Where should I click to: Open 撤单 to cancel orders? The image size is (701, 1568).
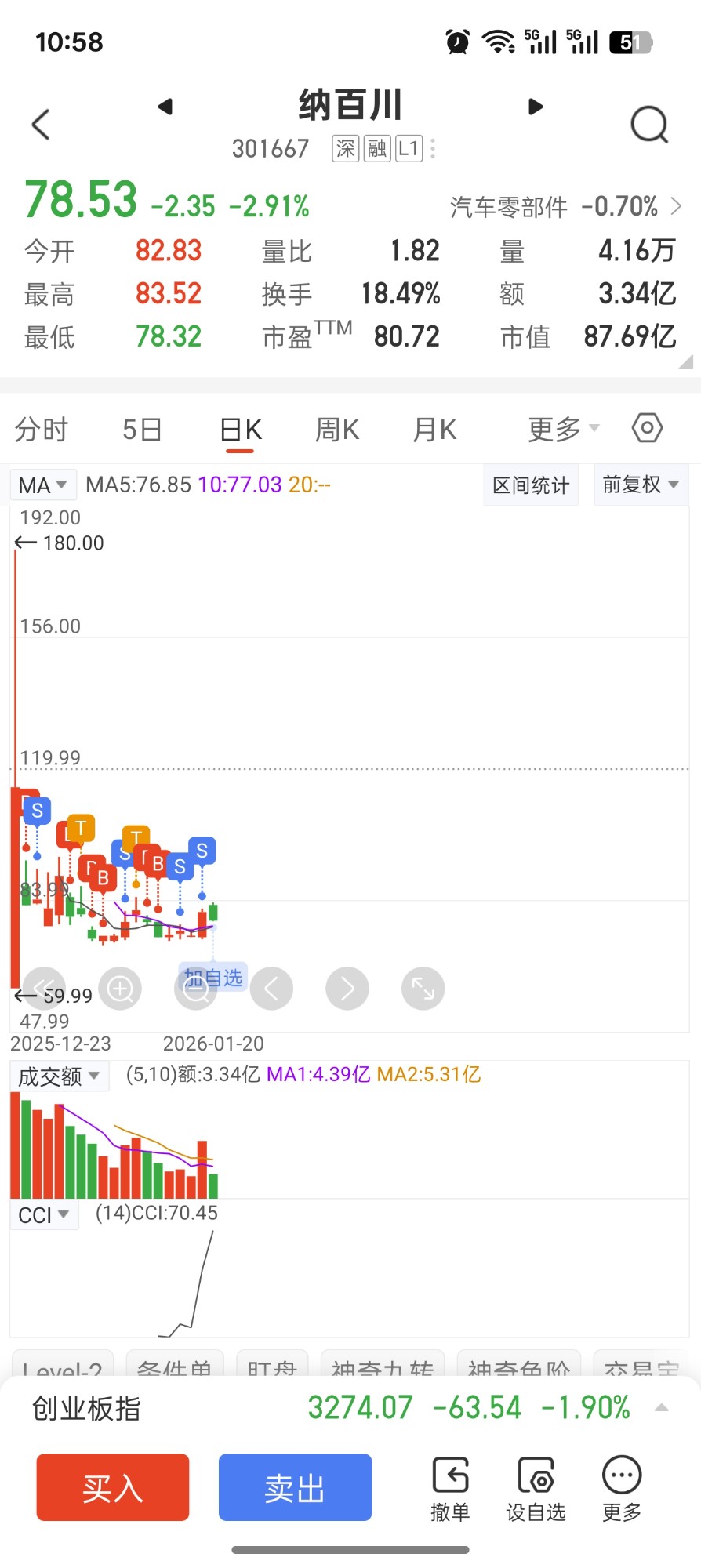[450, 1490]
